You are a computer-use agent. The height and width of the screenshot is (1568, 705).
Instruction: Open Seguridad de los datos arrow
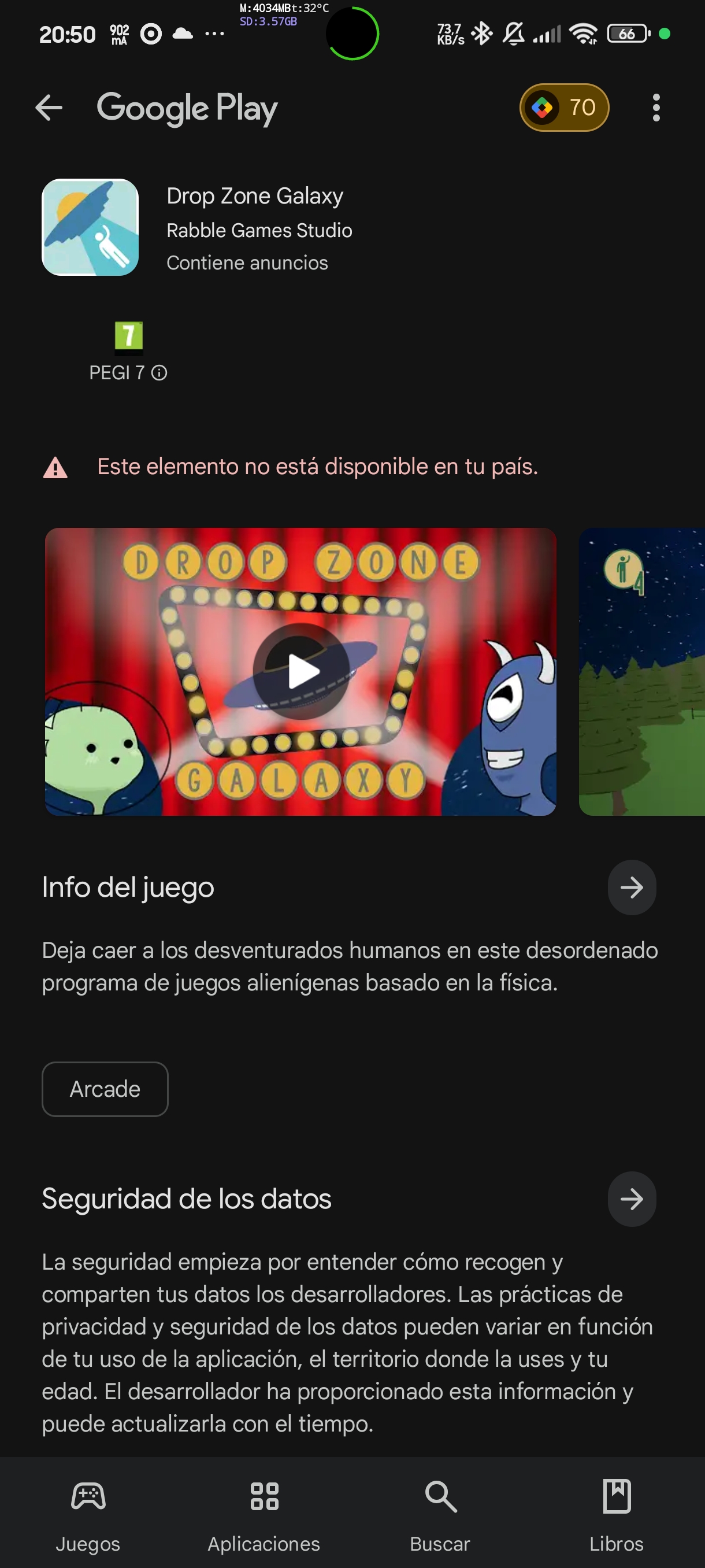[x=632, y=1199]
